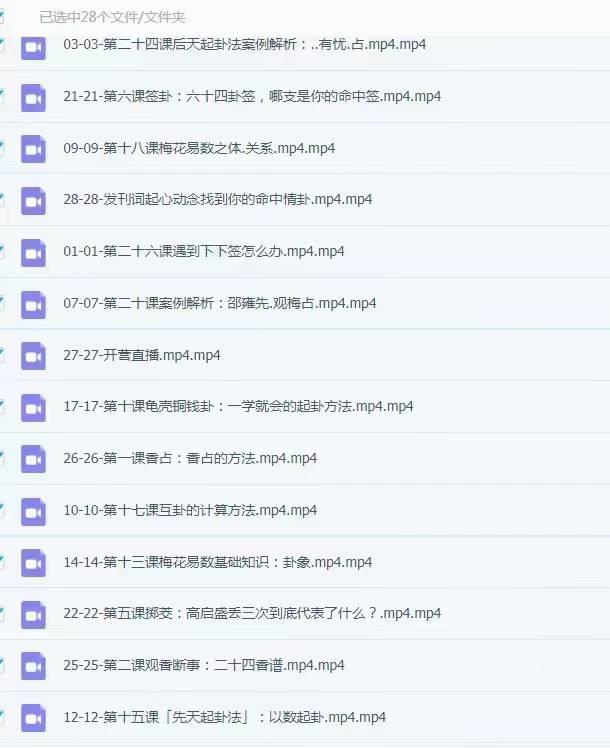Screen dimensions: 610x748
Task: Open 28-28-发刊词起心动念找到你的命中情卦
Action: 217,199
